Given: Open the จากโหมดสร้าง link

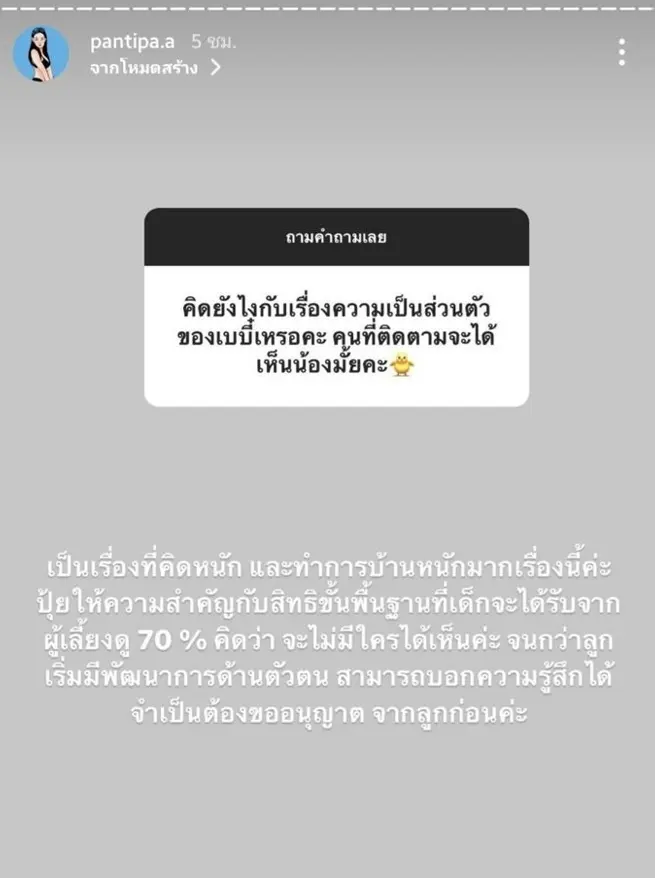Looking at the screenshot, I should pyautogui.click(x=154, y=69).
